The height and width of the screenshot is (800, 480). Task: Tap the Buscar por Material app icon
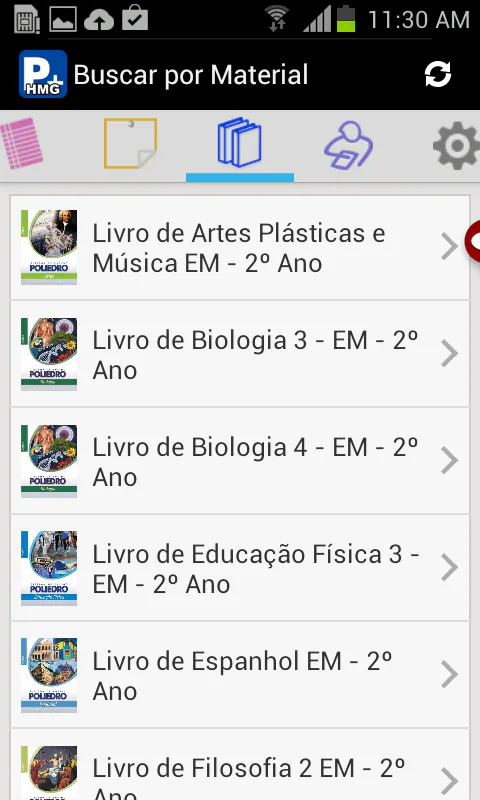click(43, 74)
